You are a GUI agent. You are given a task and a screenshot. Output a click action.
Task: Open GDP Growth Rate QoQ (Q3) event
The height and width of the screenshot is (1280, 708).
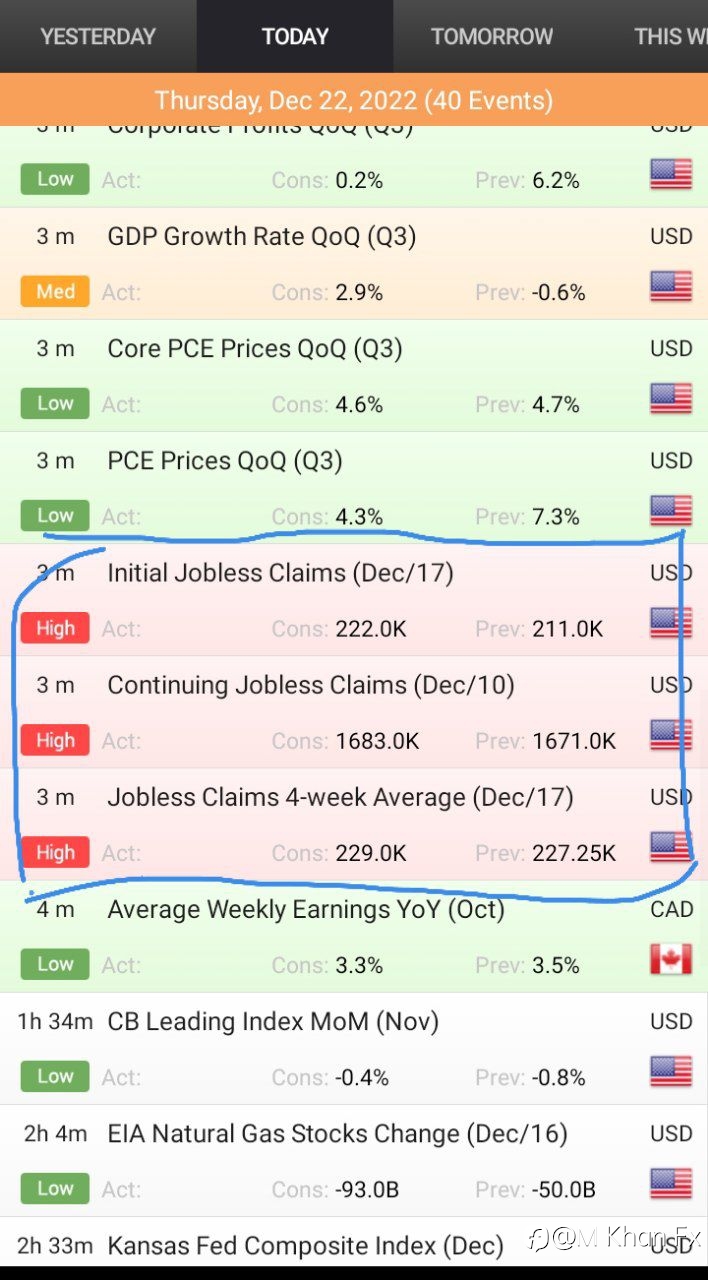(354, 264)
